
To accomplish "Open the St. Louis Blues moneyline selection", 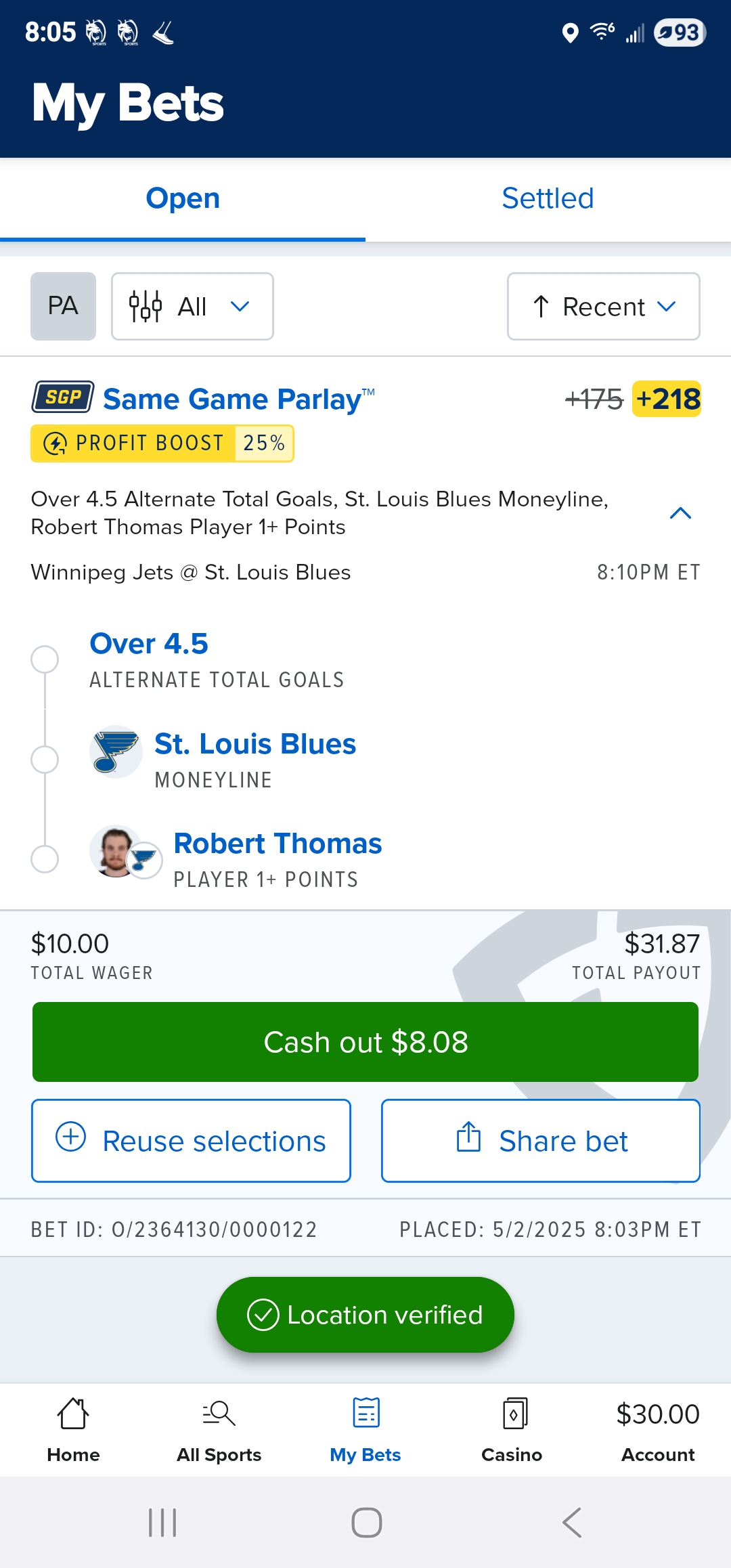I will (254, 745).
